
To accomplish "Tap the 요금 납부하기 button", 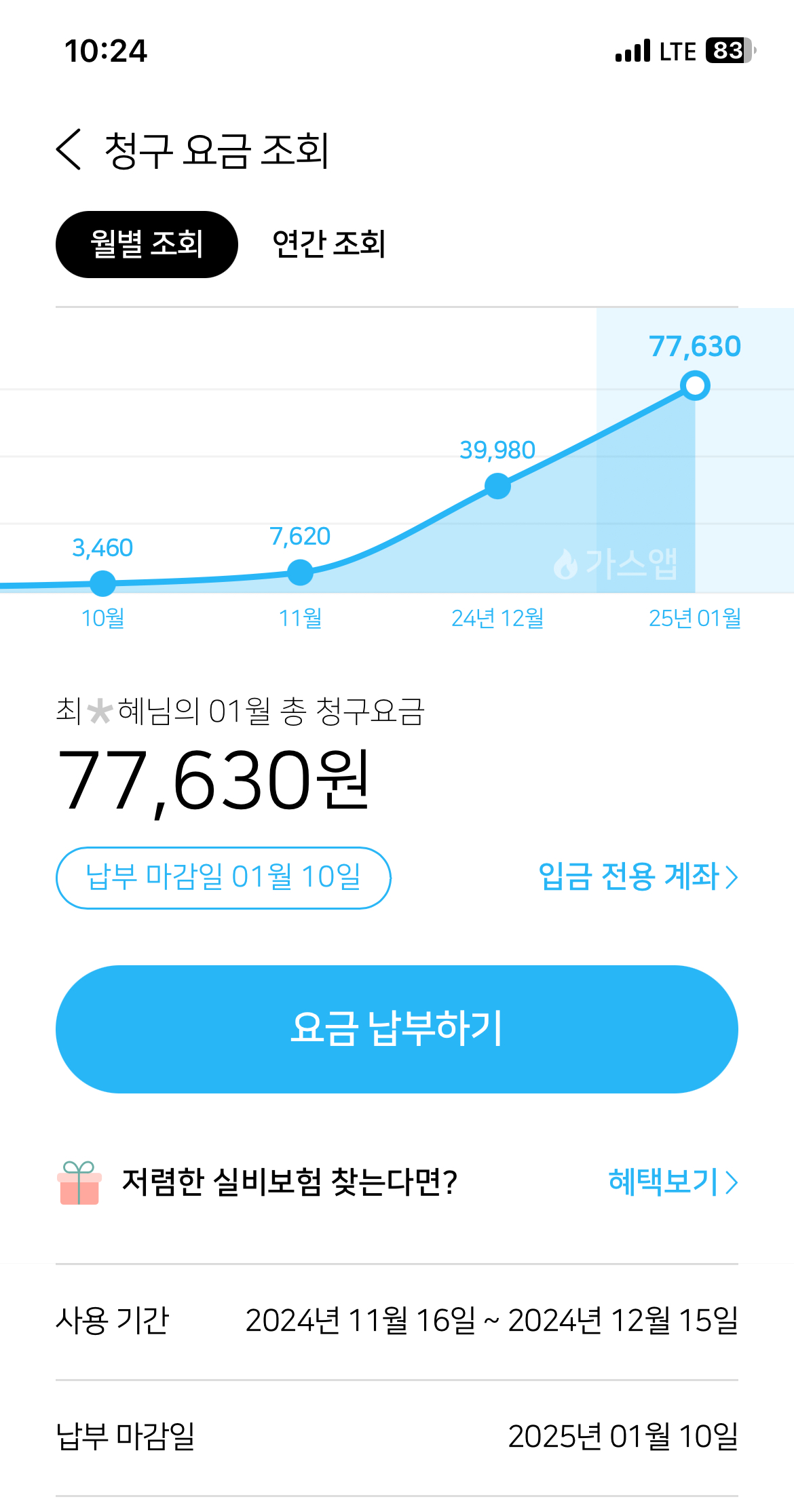I will (397, 1029).
